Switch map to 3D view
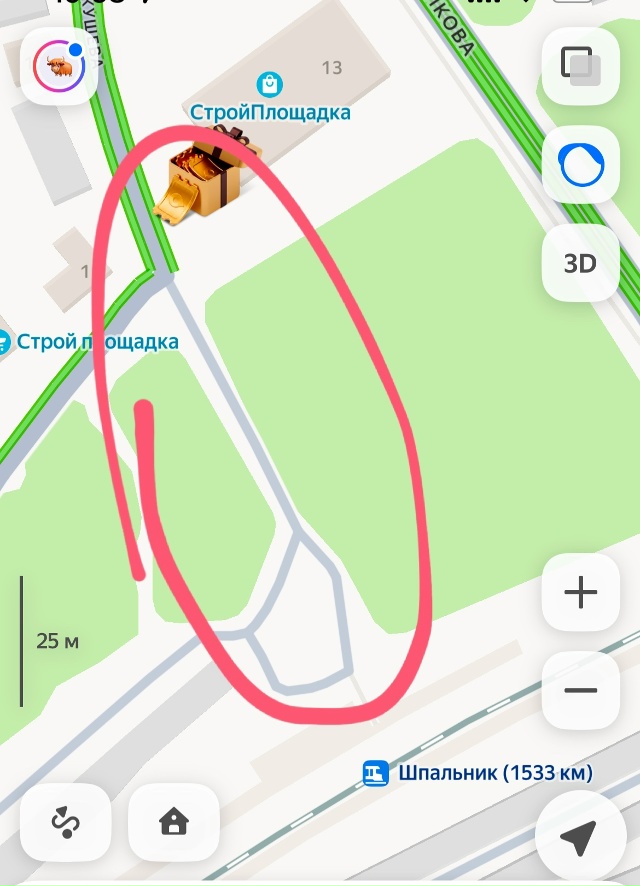Screen dimensions: 640x886 (x=580, y=263)
